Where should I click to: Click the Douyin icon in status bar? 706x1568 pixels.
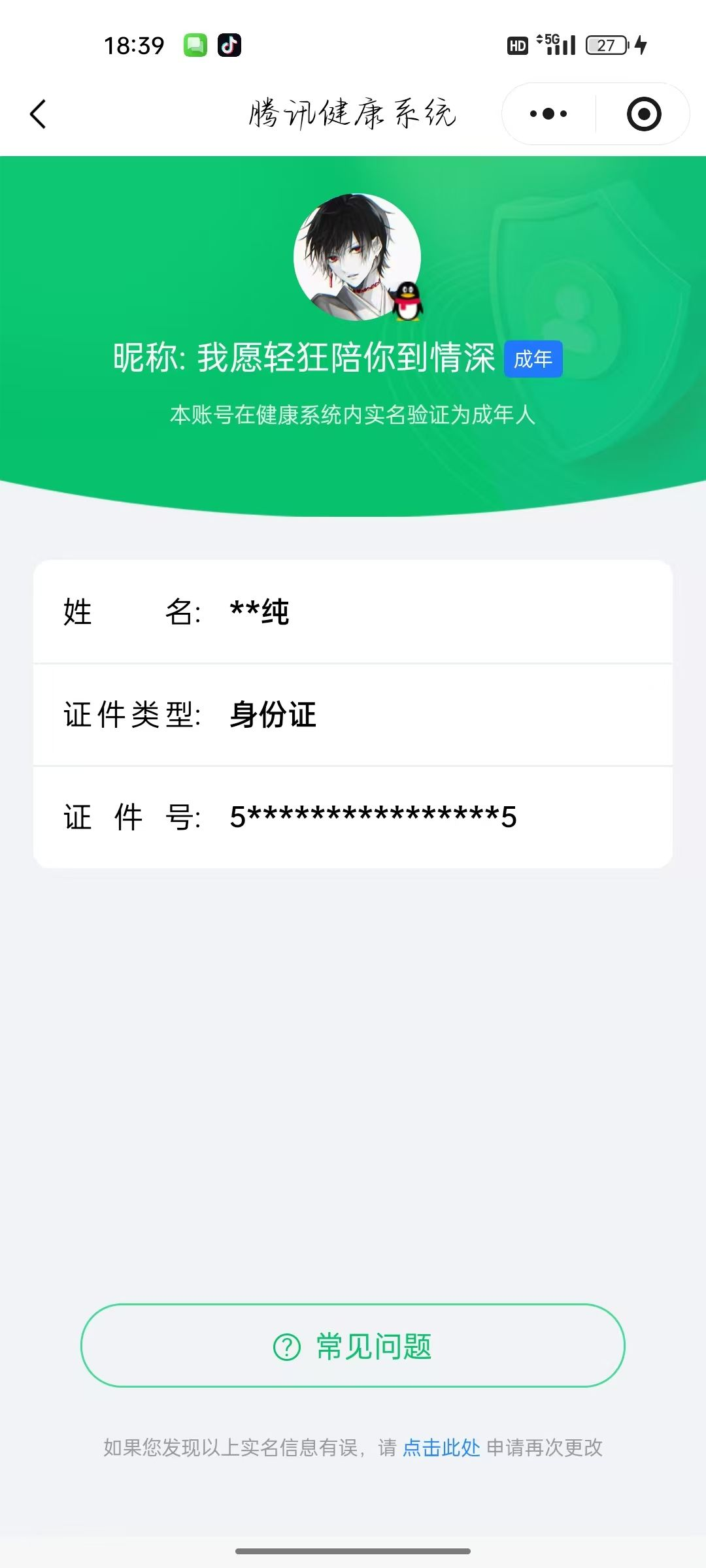[x=230, y=44]
